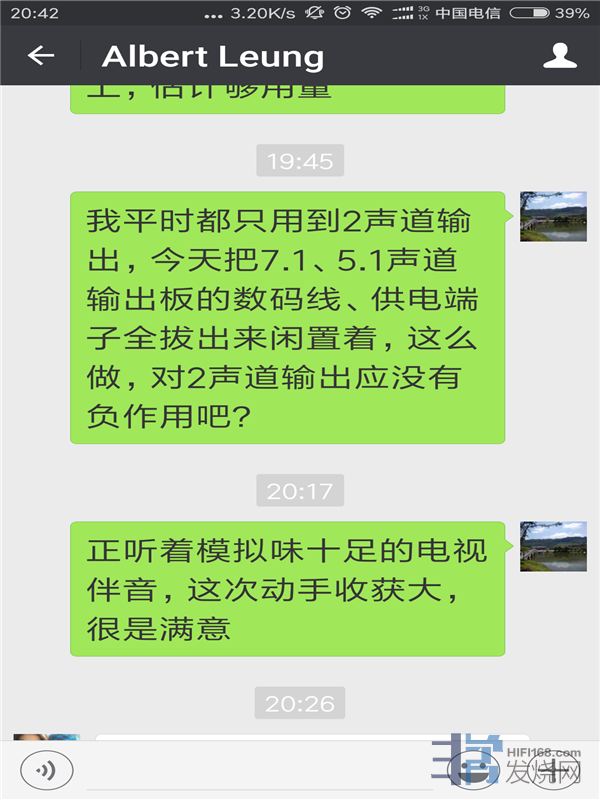Viewport: 600px width, 800px height.
Task: Tap sender avatar beside the 19:45 message
Action: click(x=553, y=216)
